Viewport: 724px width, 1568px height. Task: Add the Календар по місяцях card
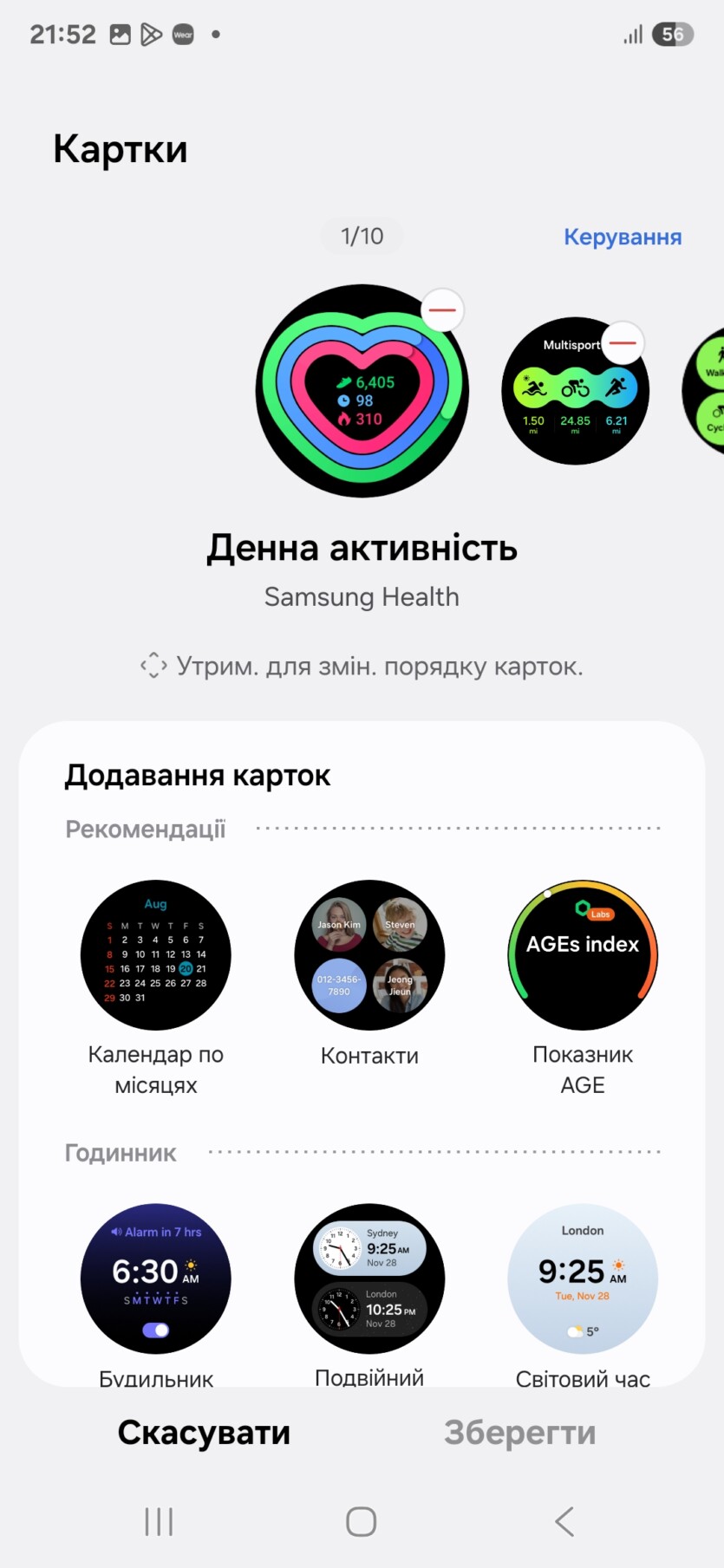click(156, 955)
